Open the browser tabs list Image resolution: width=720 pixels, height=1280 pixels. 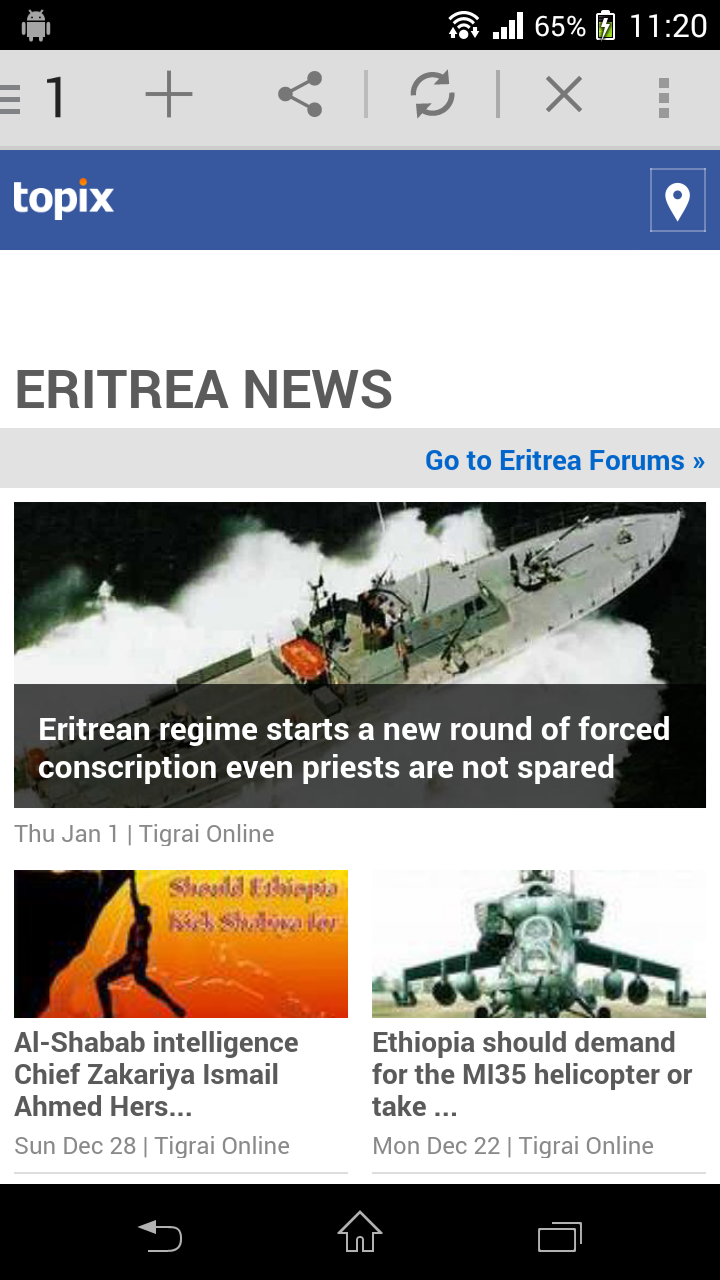(36, 97)
